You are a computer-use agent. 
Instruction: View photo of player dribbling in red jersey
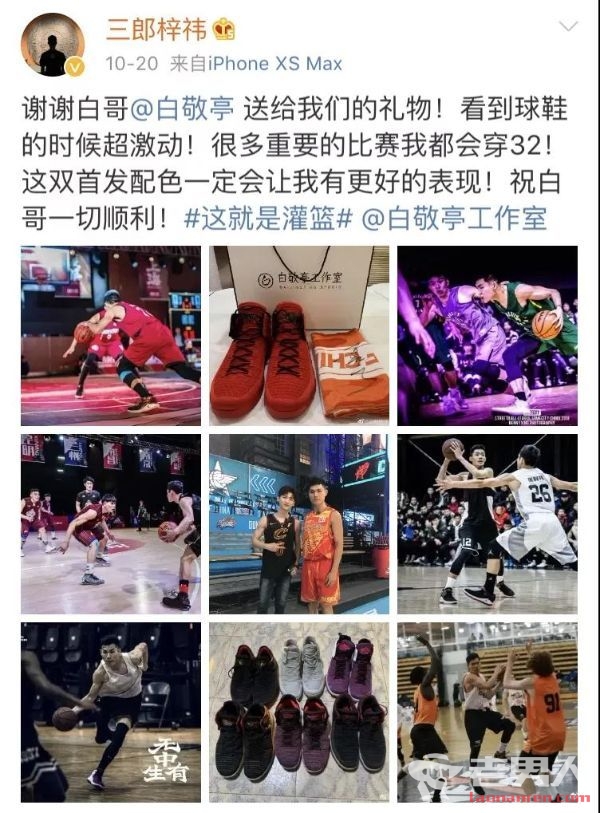pos(110,335)
